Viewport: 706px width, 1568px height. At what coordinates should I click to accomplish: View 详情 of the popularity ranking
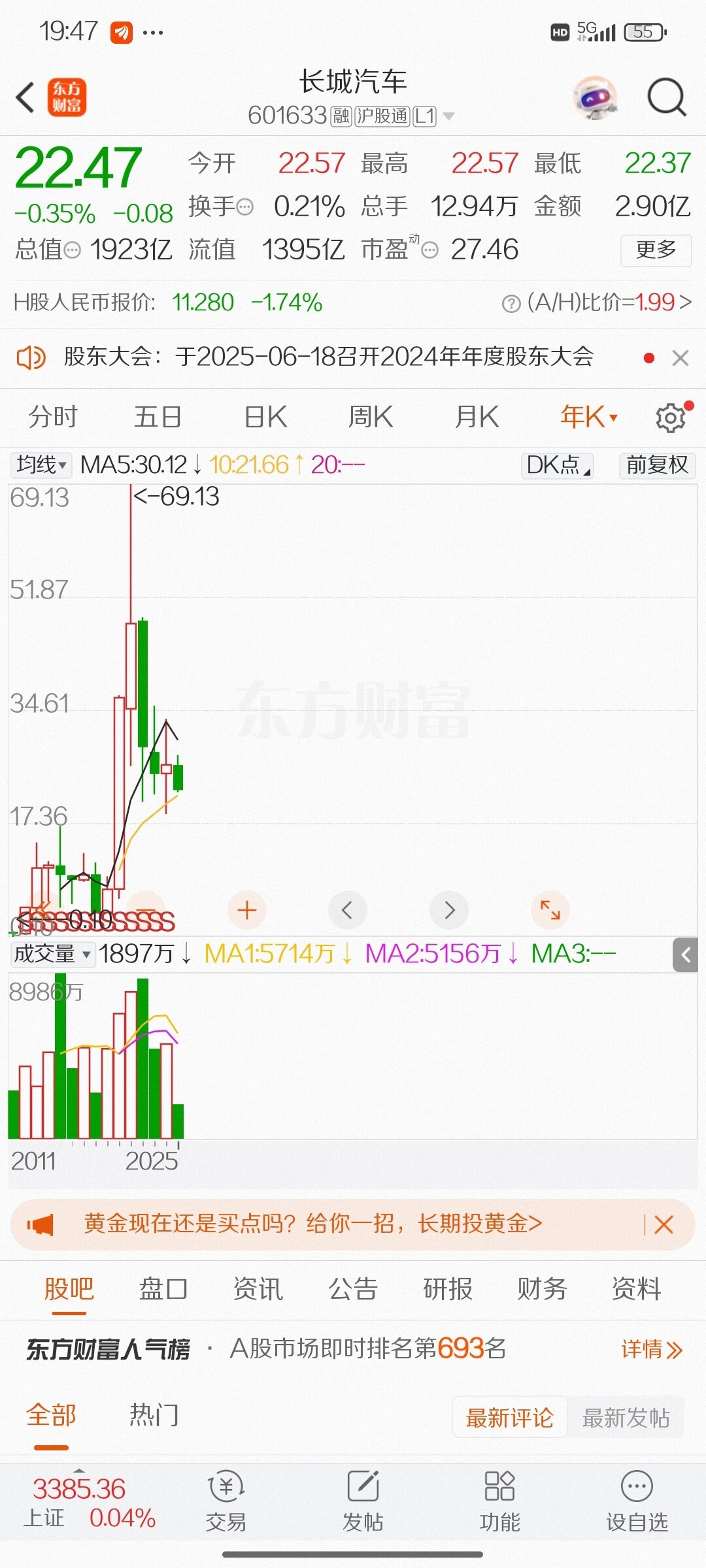(x=651, y=1349)
